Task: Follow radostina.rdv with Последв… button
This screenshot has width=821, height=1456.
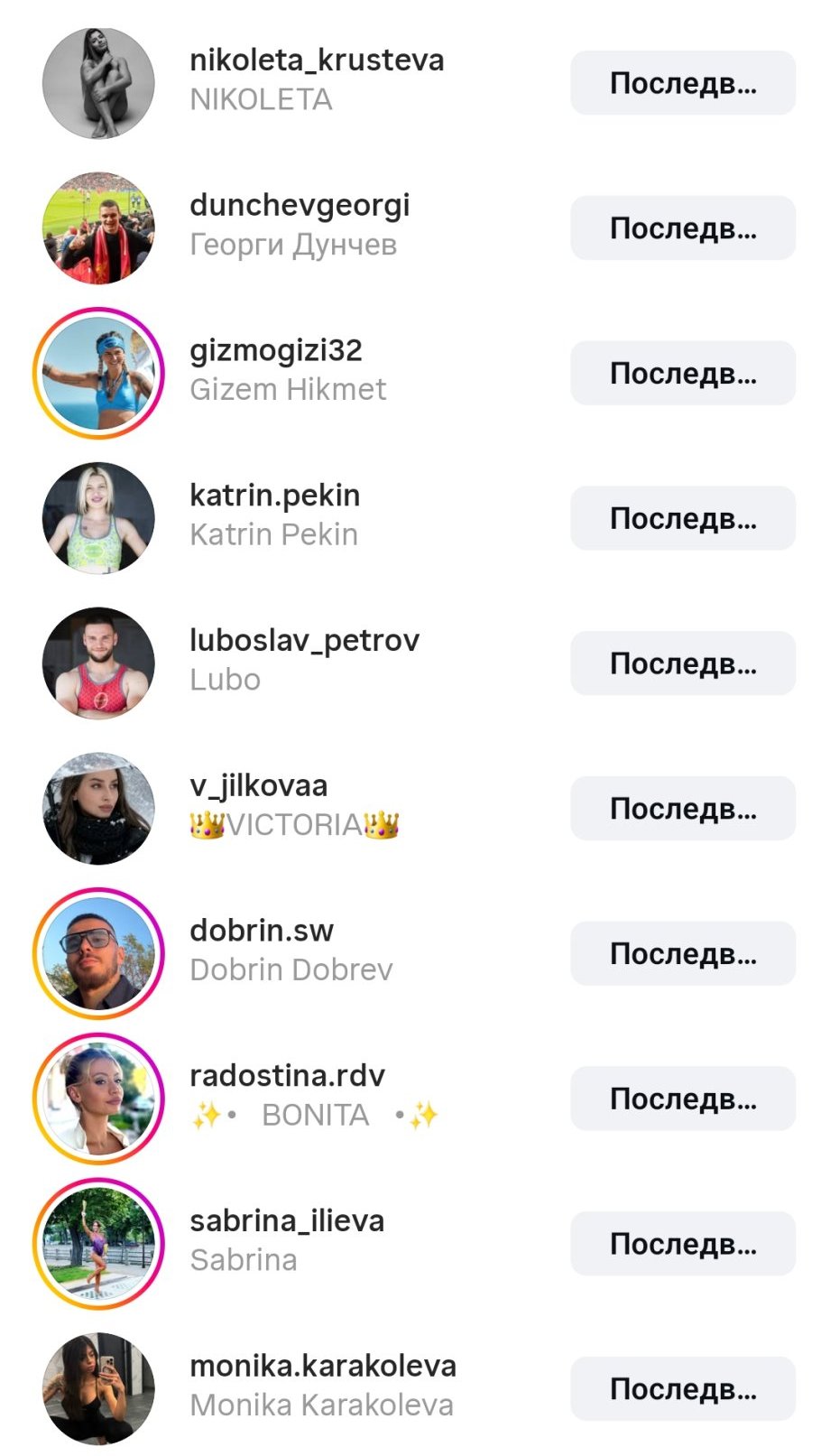Action: tap(682, 1099)
